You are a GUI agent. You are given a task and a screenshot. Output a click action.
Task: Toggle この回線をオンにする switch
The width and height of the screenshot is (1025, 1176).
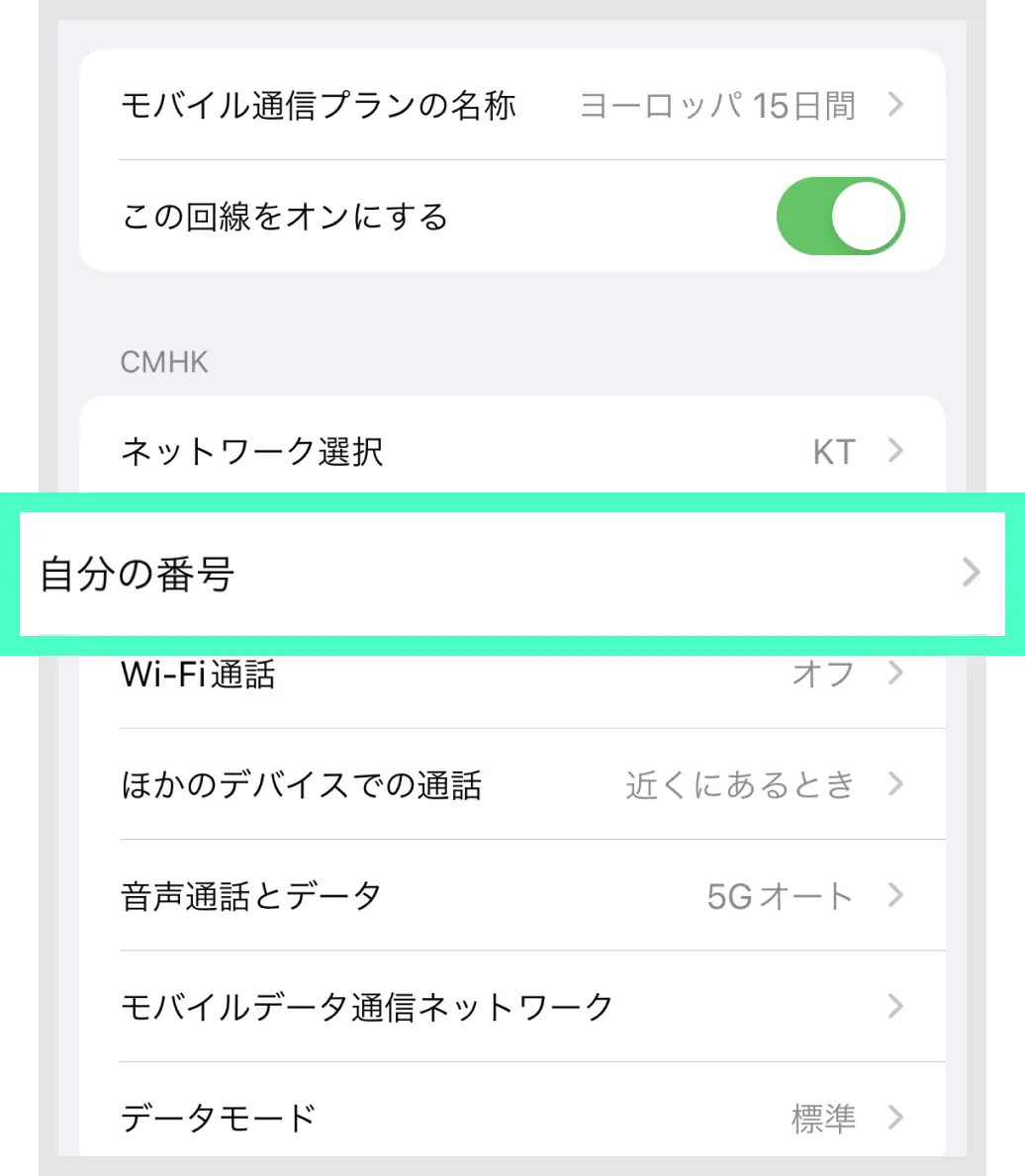840,216
